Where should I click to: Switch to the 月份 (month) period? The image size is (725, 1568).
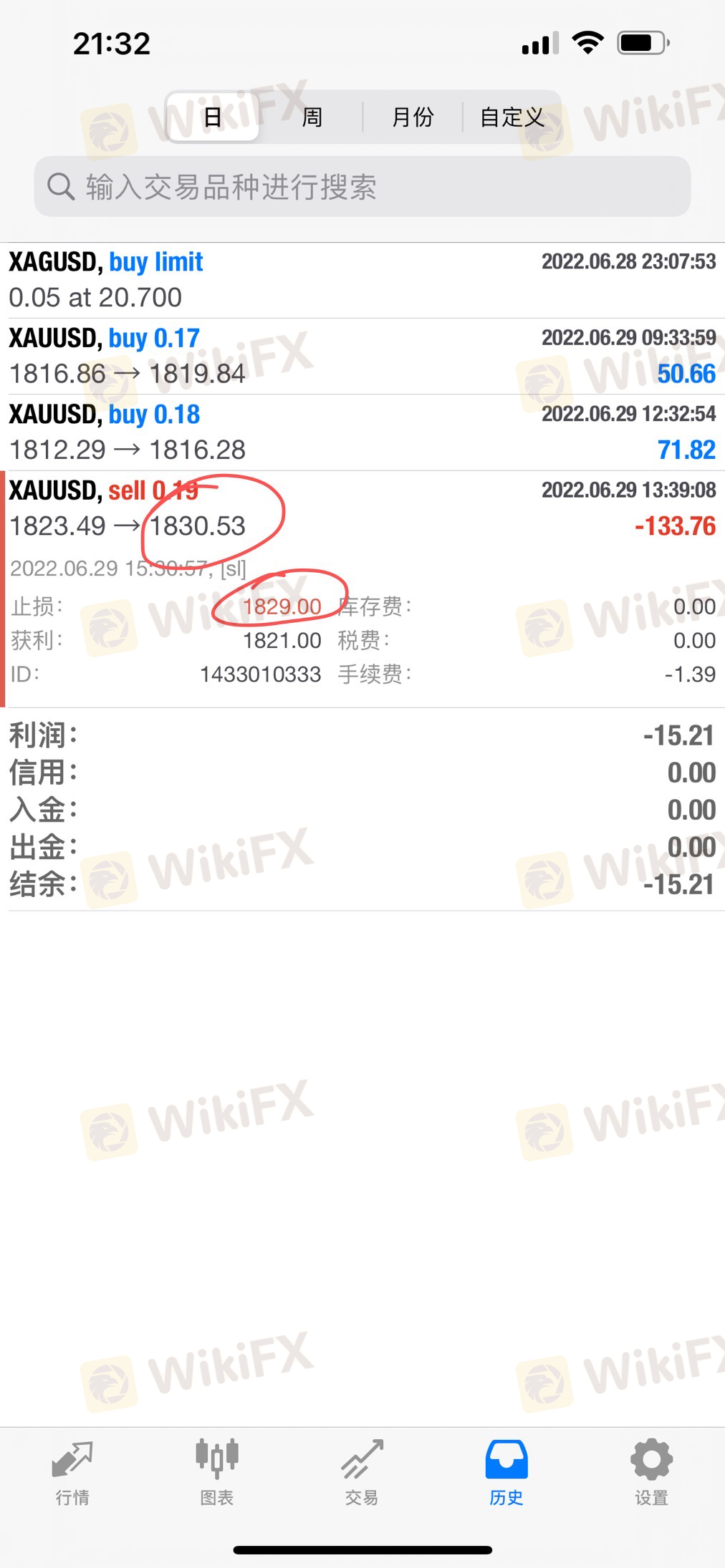point(413,117)
